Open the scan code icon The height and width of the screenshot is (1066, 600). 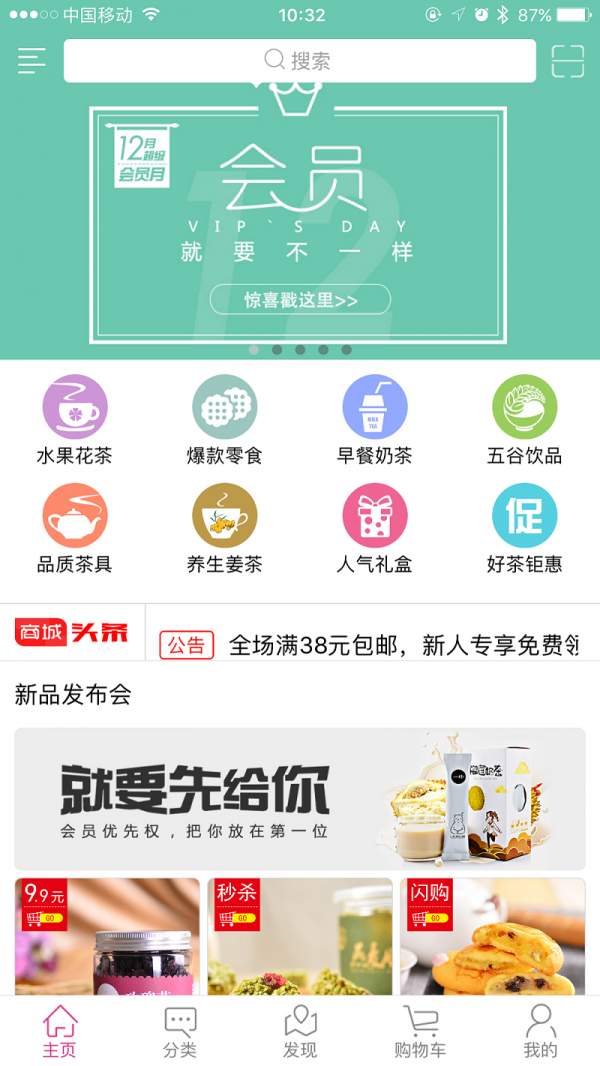coord(567,61)
